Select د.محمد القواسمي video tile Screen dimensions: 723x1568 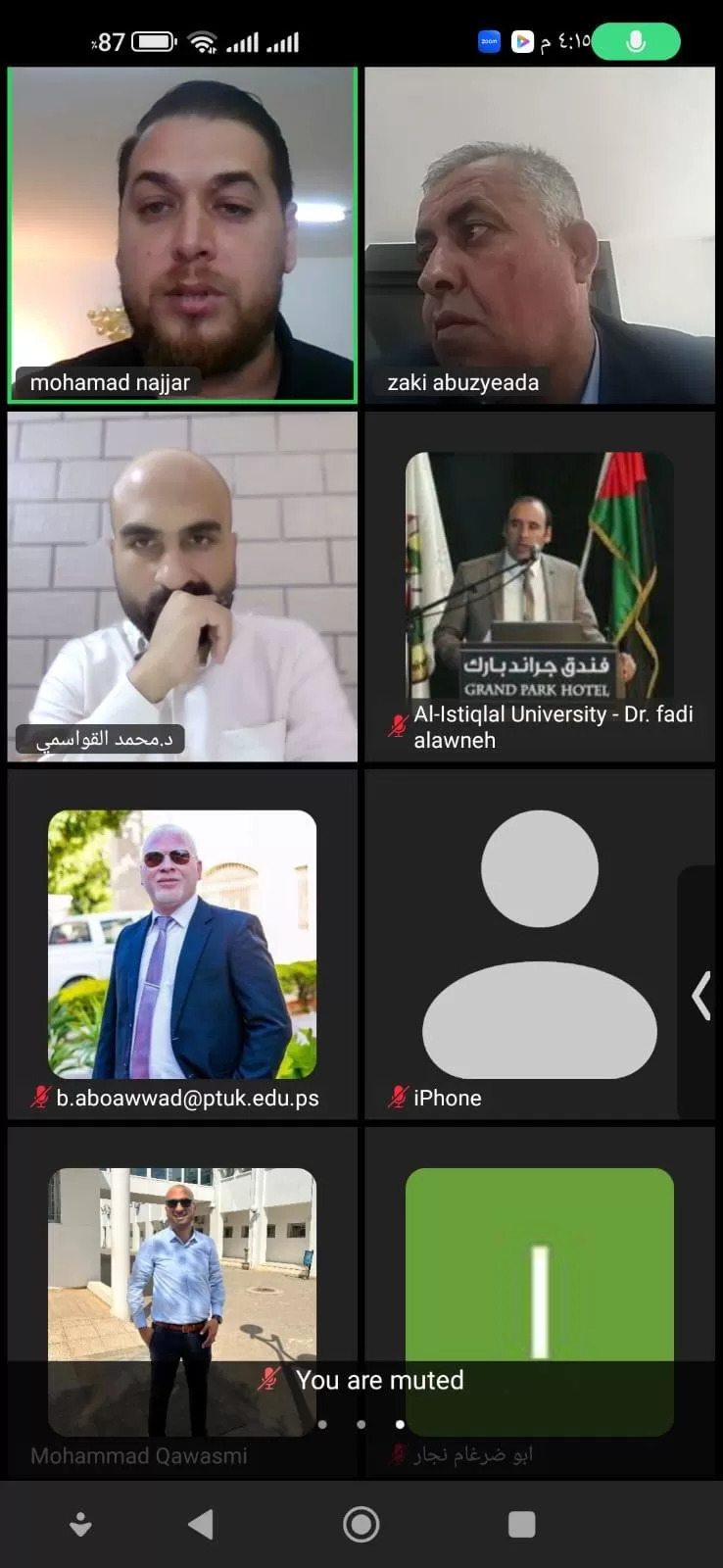[x=182, y=586]
